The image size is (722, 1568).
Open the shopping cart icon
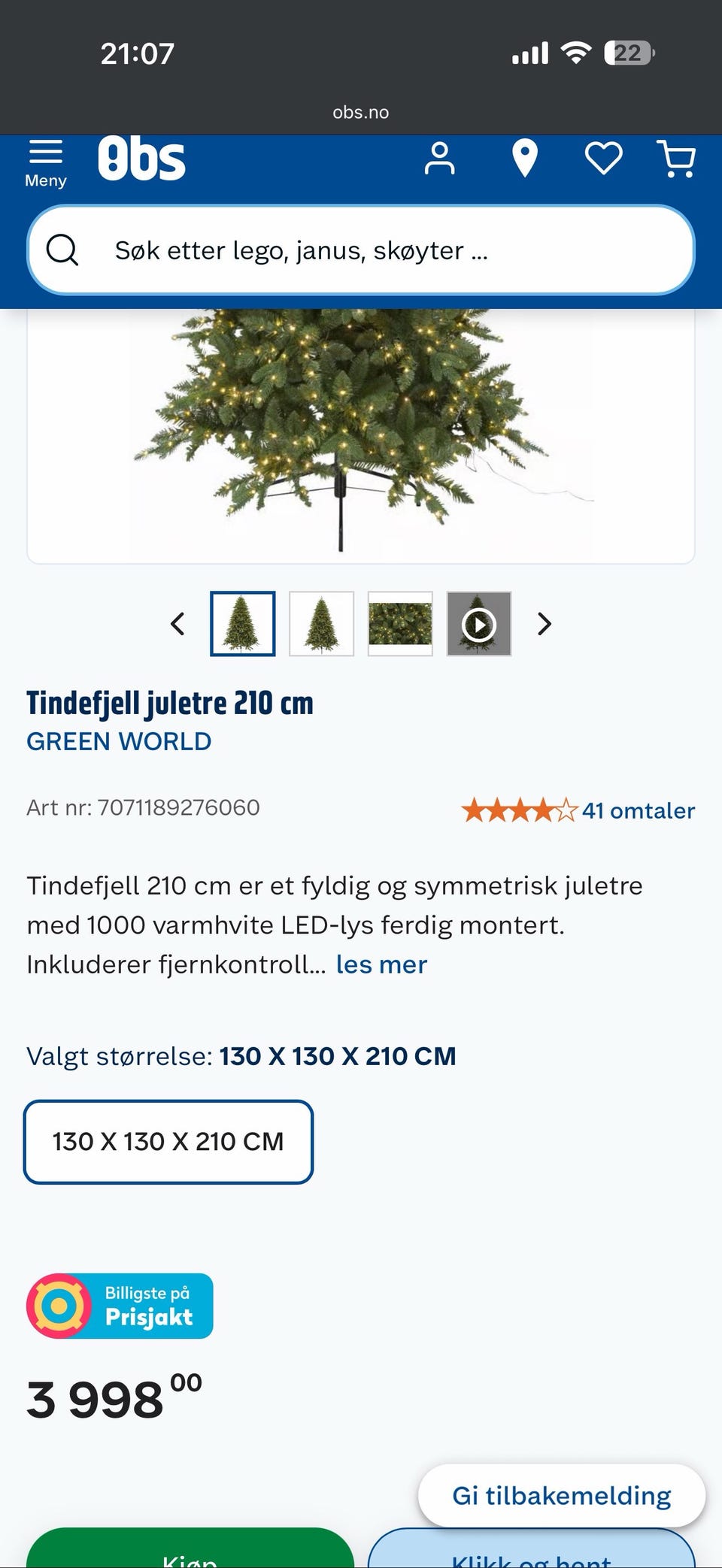tap(675, 159)
